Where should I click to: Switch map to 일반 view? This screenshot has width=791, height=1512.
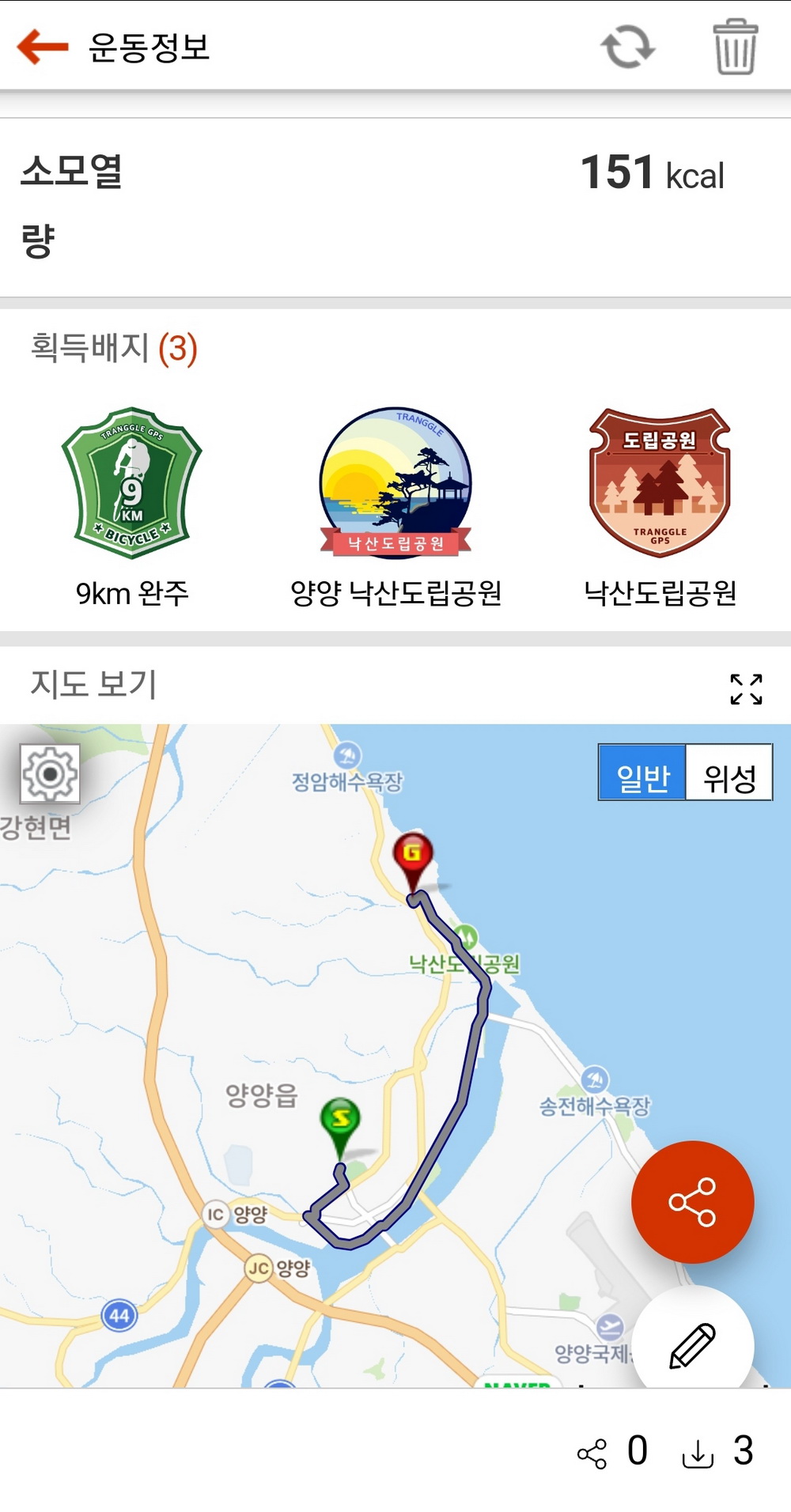click(x=642, y=773)
